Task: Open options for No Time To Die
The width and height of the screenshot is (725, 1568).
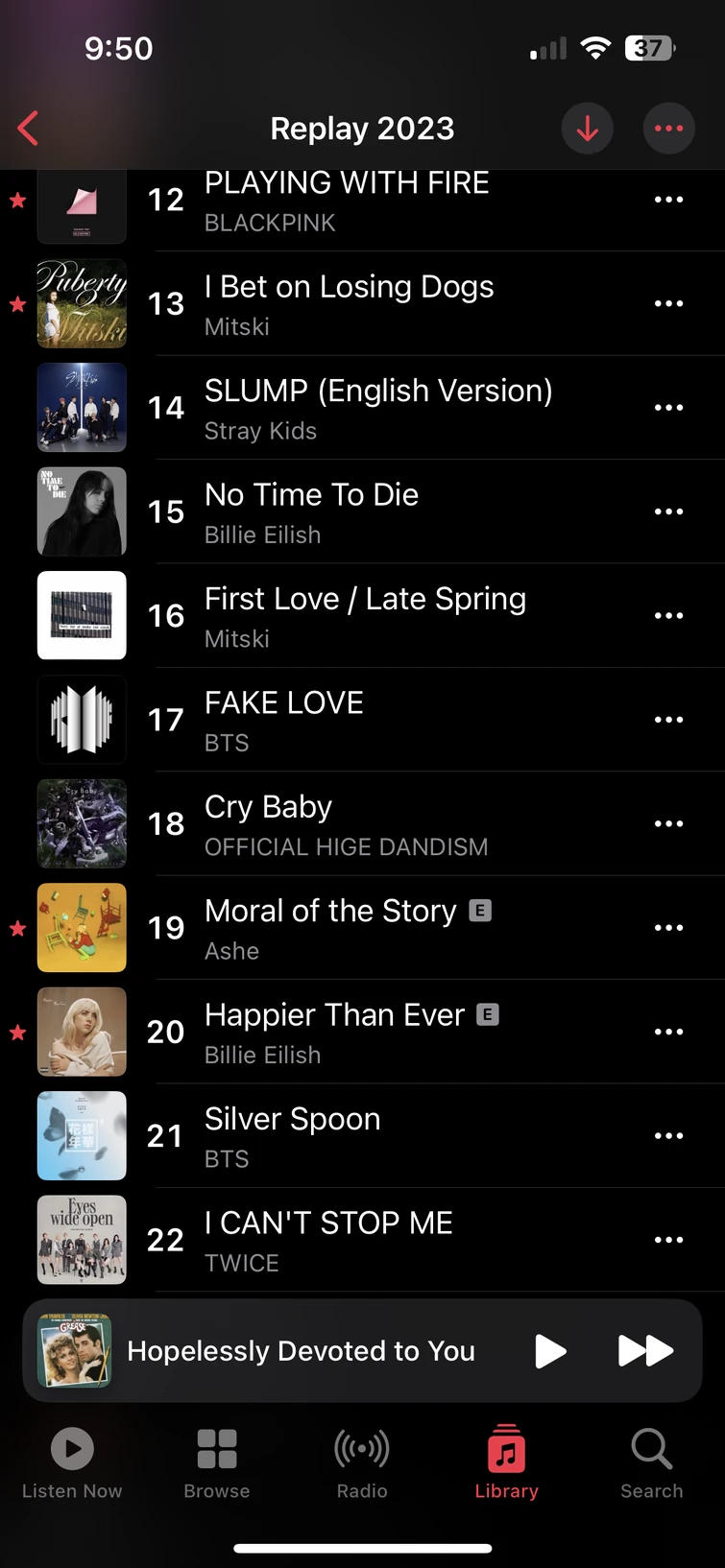Action: pyautogui.click(x=668, y=511)
